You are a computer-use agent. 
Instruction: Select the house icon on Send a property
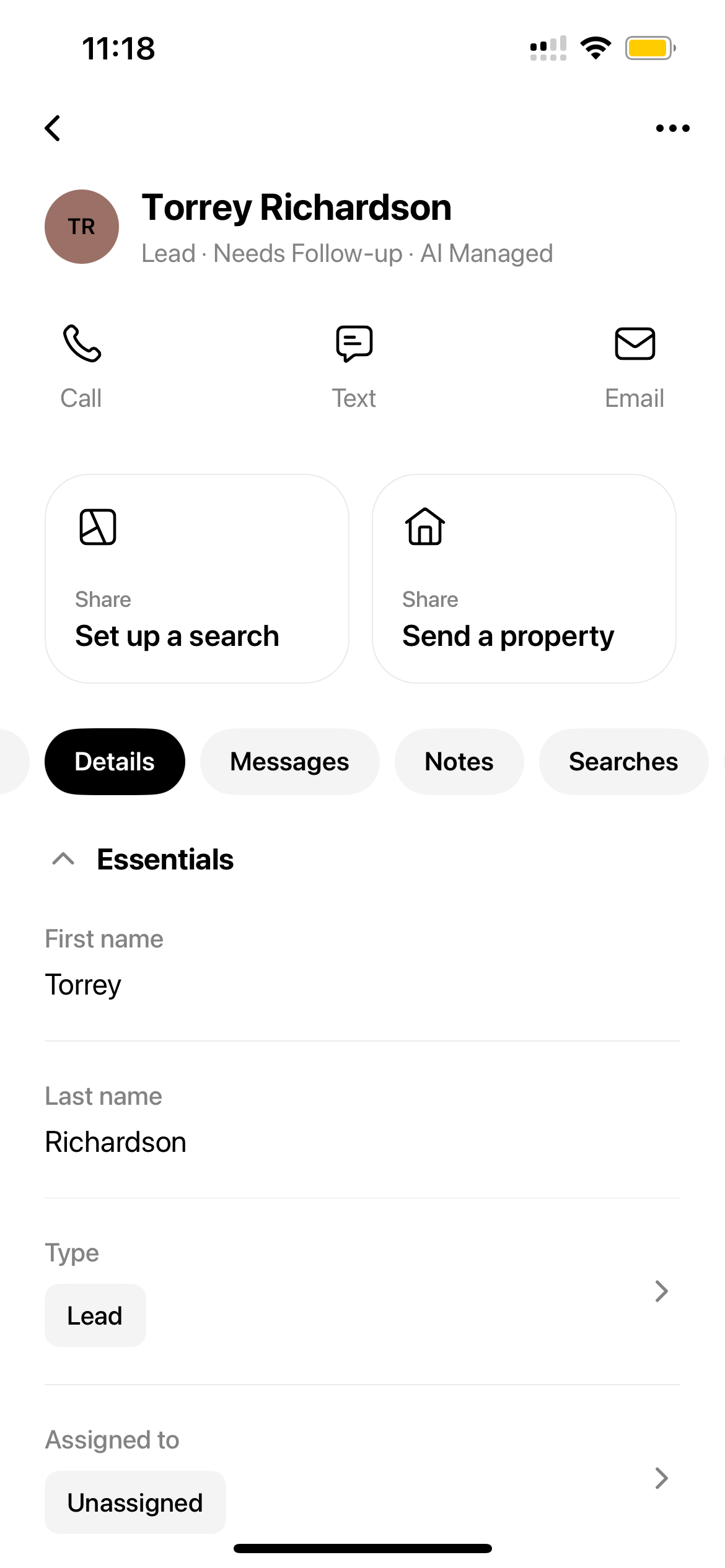(425, 527)
